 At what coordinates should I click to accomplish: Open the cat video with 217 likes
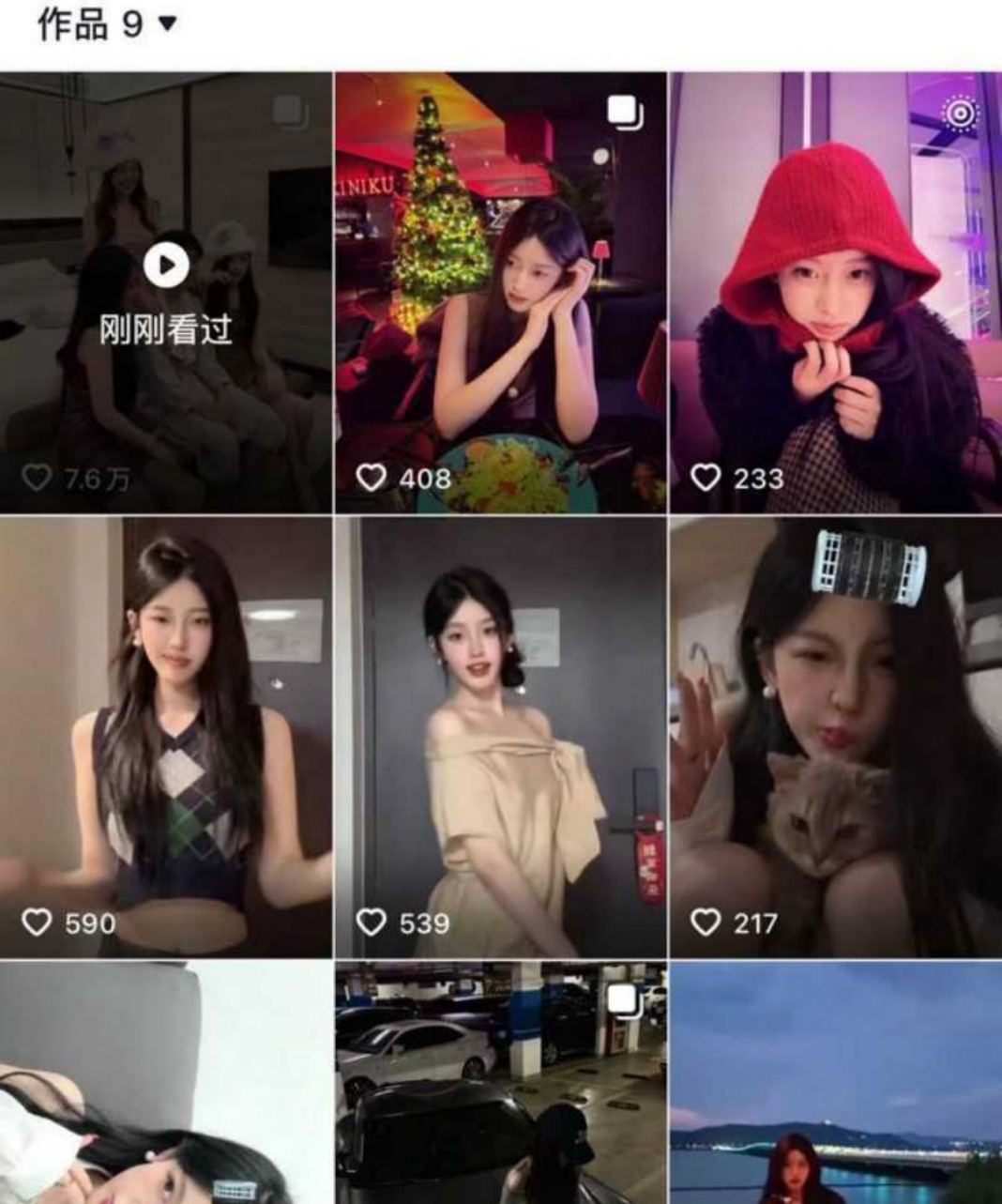pyautogui.click(x=835, y=737)
